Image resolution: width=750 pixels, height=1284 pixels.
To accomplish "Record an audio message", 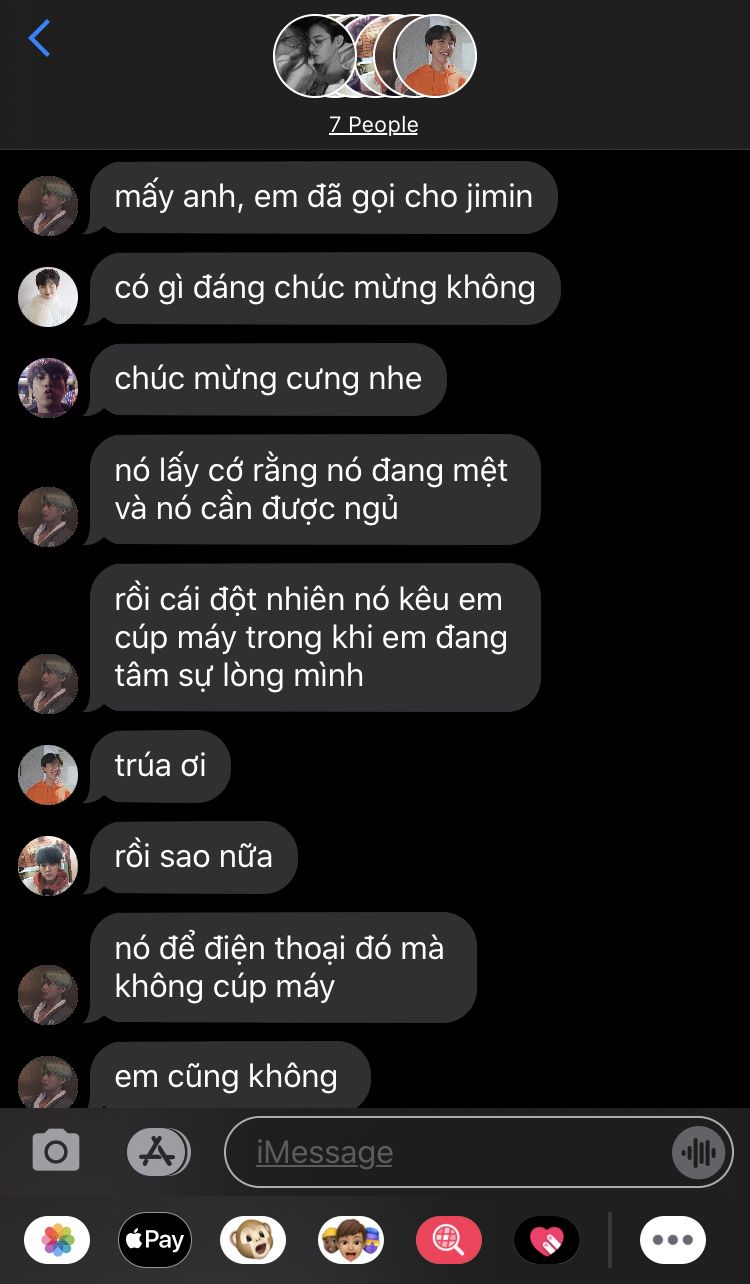I will pos(698,1152).
